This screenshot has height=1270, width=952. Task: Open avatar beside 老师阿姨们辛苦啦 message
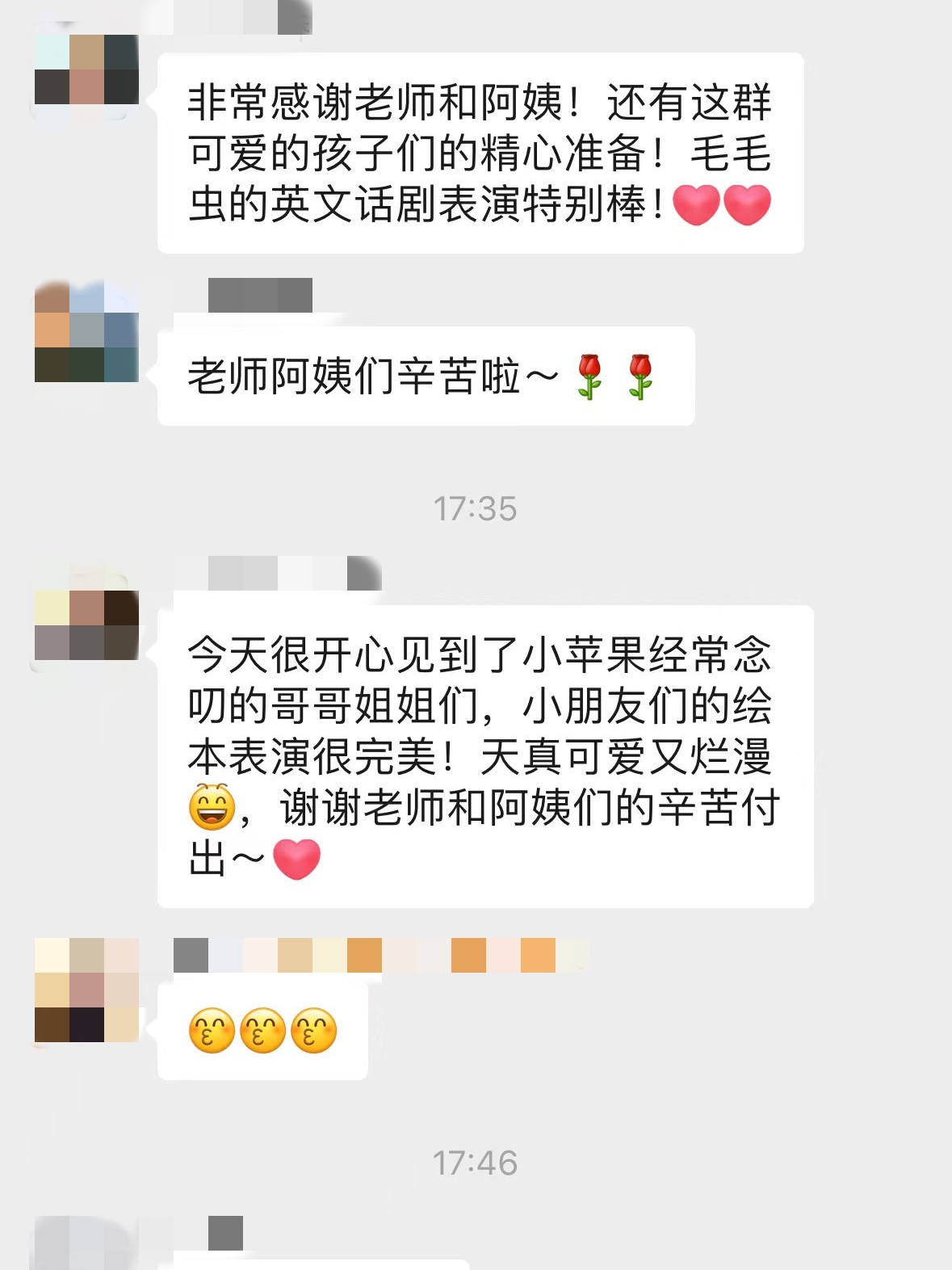pos(86,331)
